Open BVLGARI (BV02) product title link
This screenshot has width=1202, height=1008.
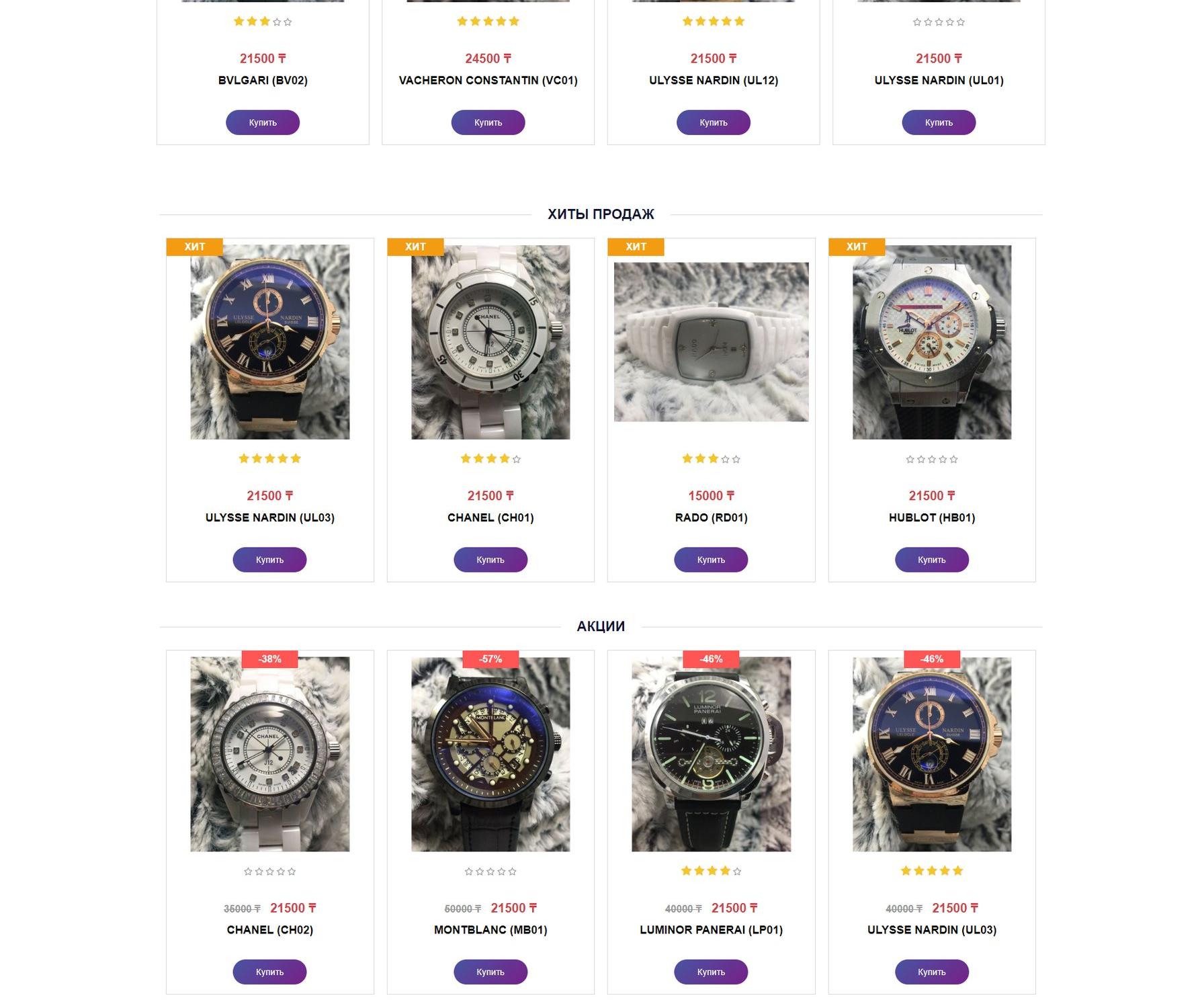(262, 80)
